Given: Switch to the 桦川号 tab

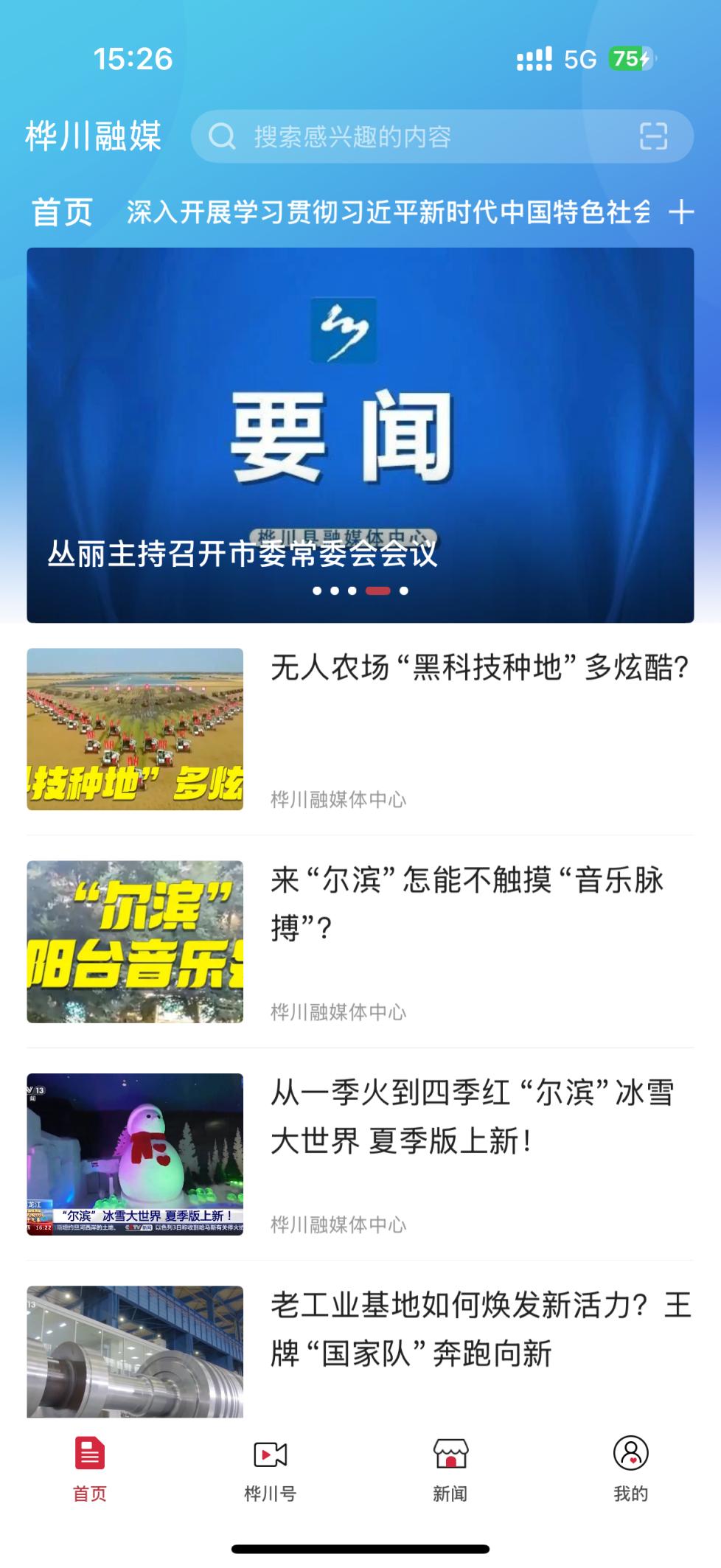Looking at the screenshot, I should point(271,1468).
